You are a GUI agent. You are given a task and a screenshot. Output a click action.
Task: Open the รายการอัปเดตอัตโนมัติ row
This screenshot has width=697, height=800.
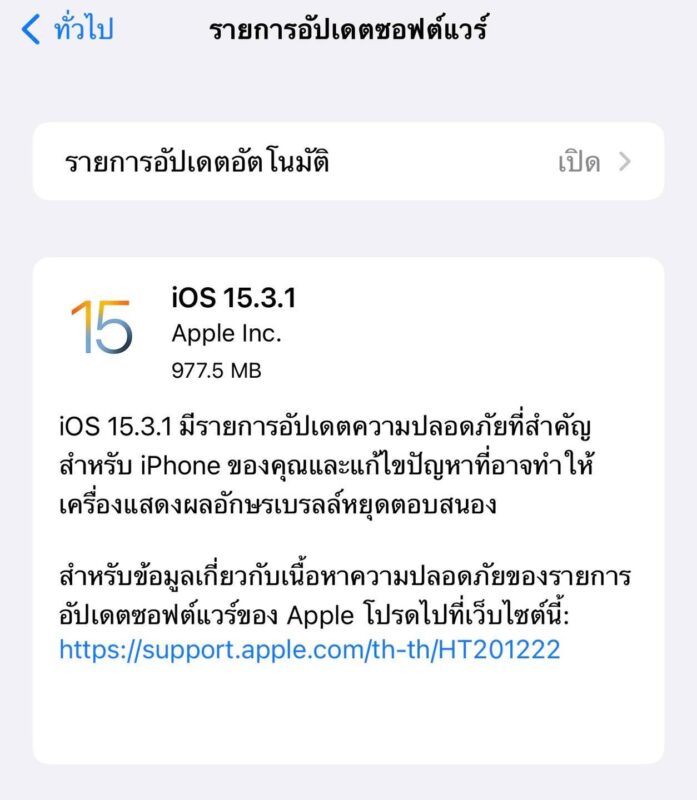click(x=348, y=162)
